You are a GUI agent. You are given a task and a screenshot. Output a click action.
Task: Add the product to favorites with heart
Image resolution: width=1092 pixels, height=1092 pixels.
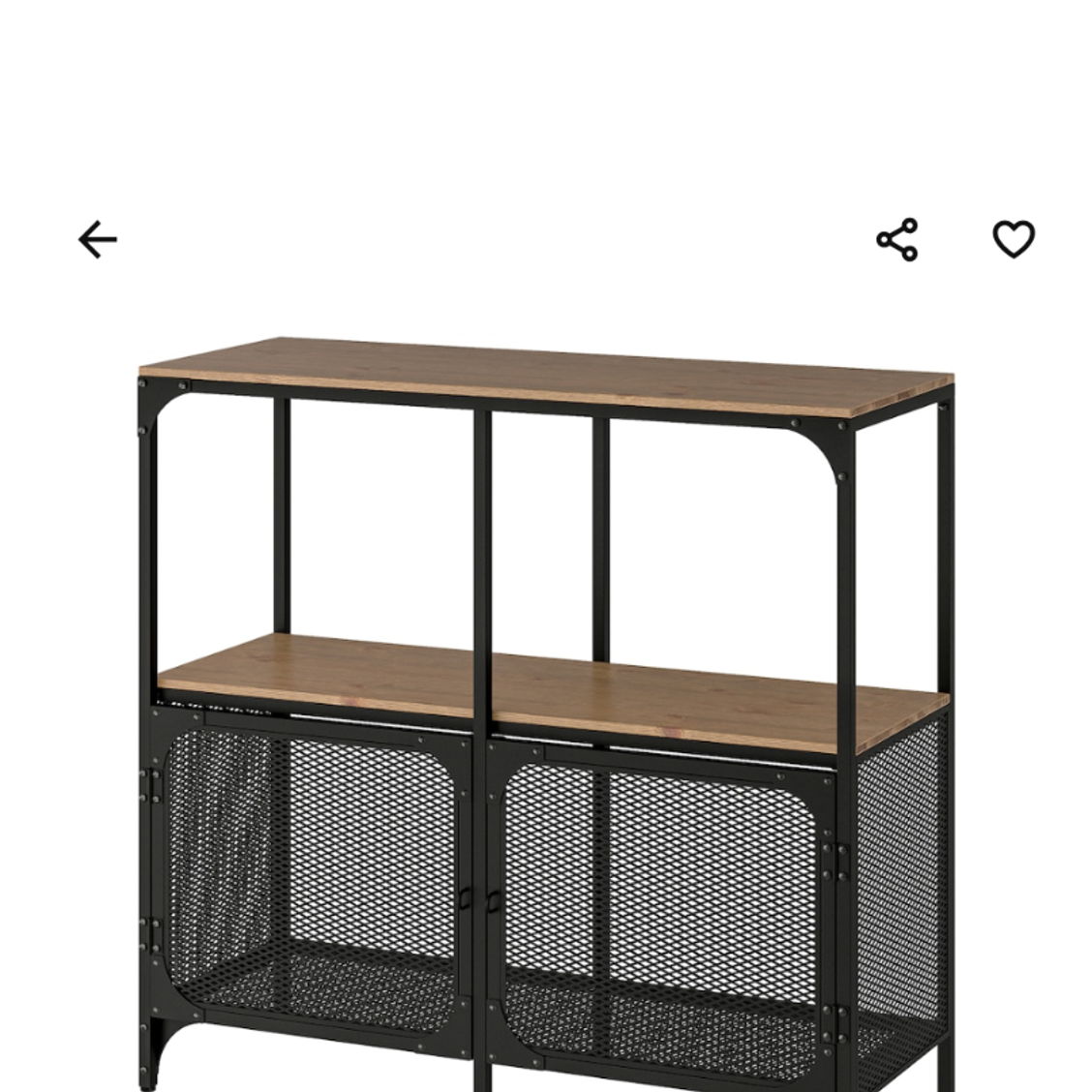(1014, 239)
